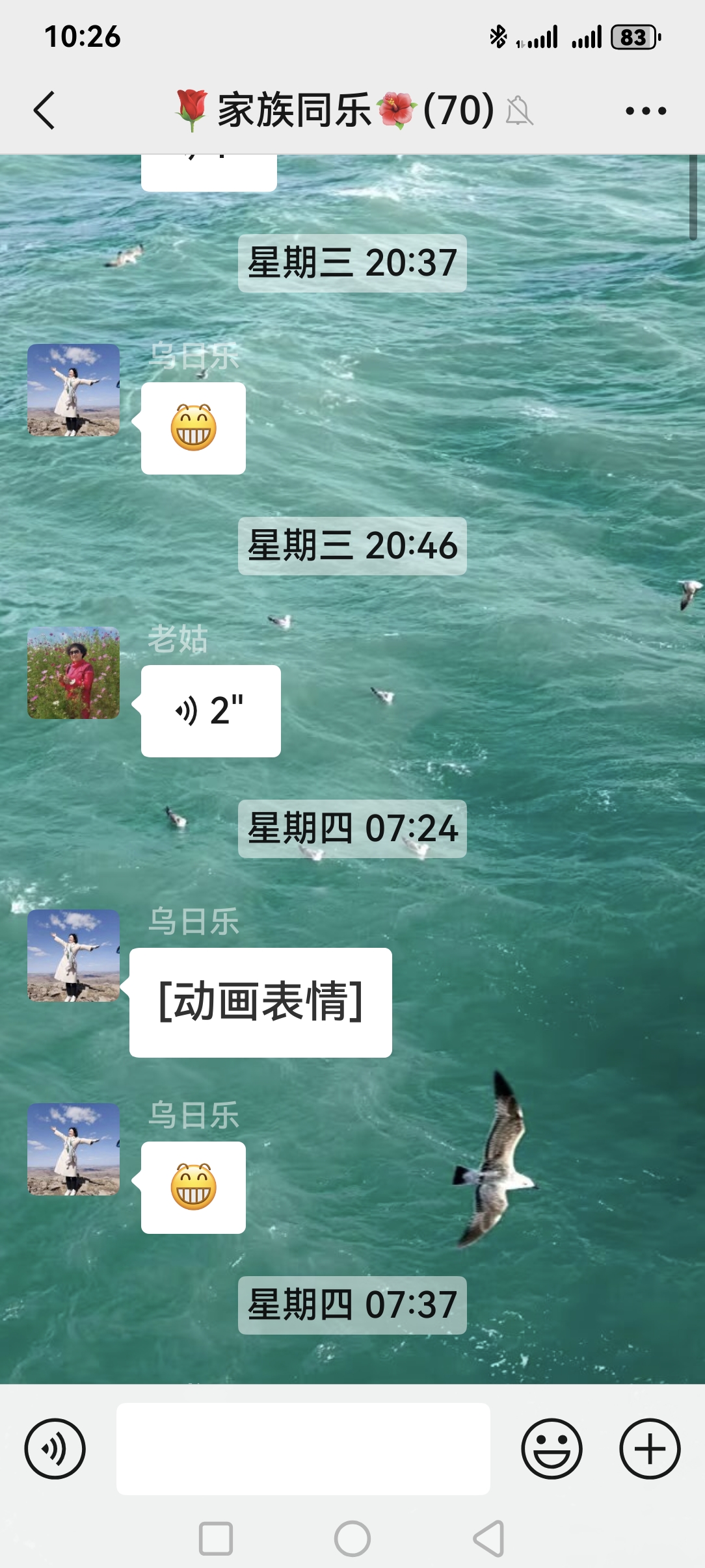Play 老姑's 2-second voice message
Image resolution: width=705 pixels, height=1568 pixels.
point(210,711)
